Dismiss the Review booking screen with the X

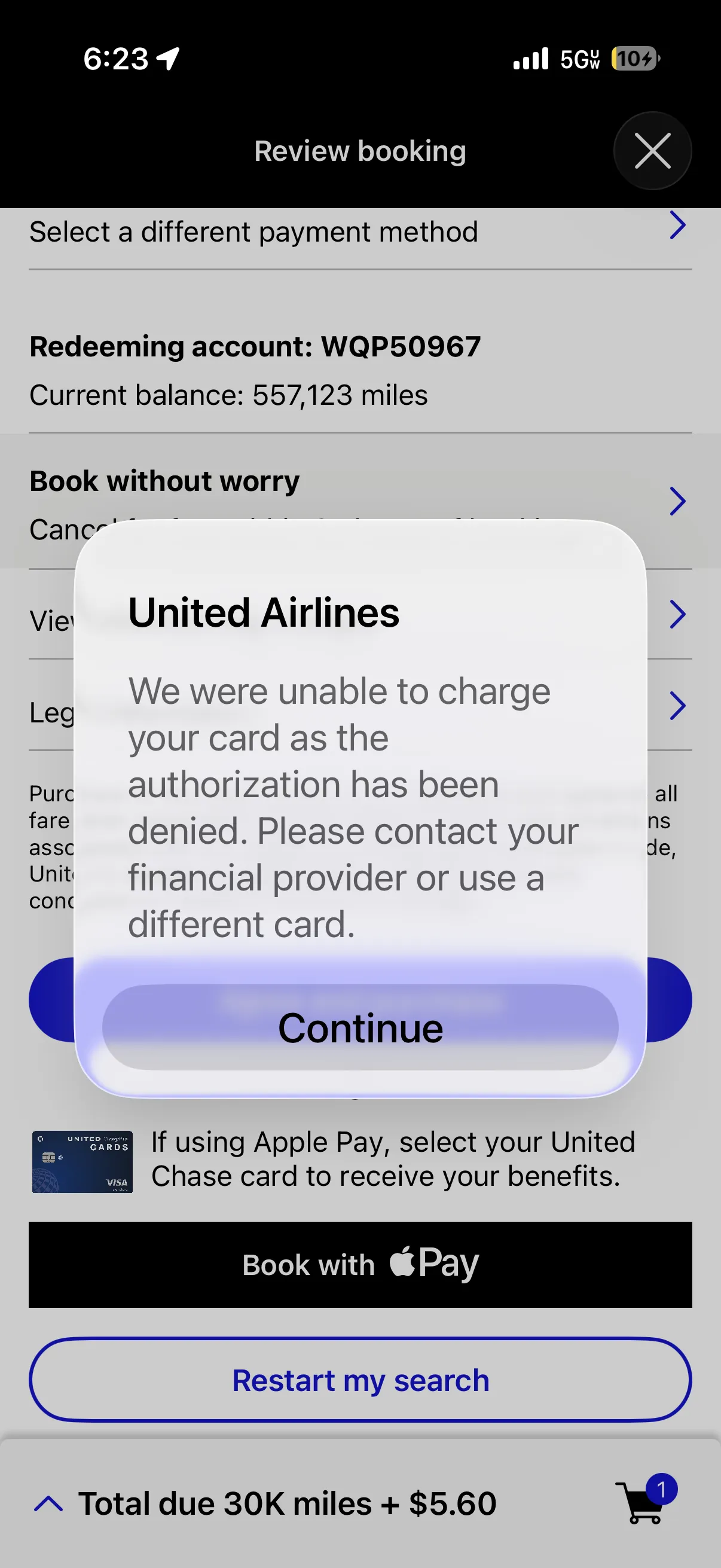pos(652,151)
